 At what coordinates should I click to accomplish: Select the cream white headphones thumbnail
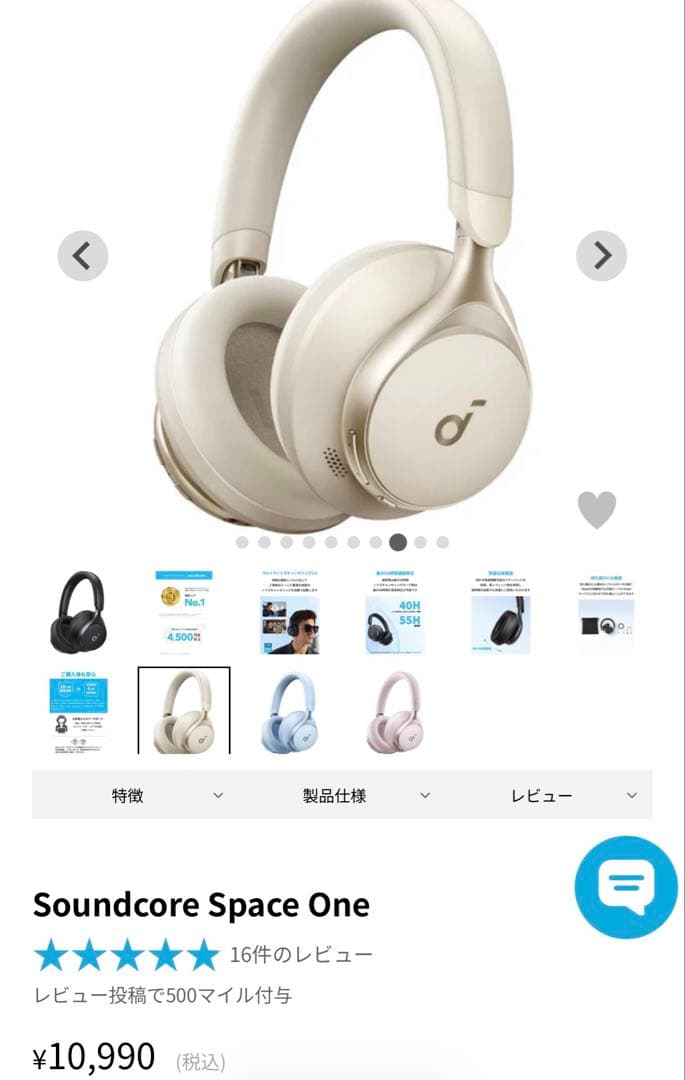(184, 712)
